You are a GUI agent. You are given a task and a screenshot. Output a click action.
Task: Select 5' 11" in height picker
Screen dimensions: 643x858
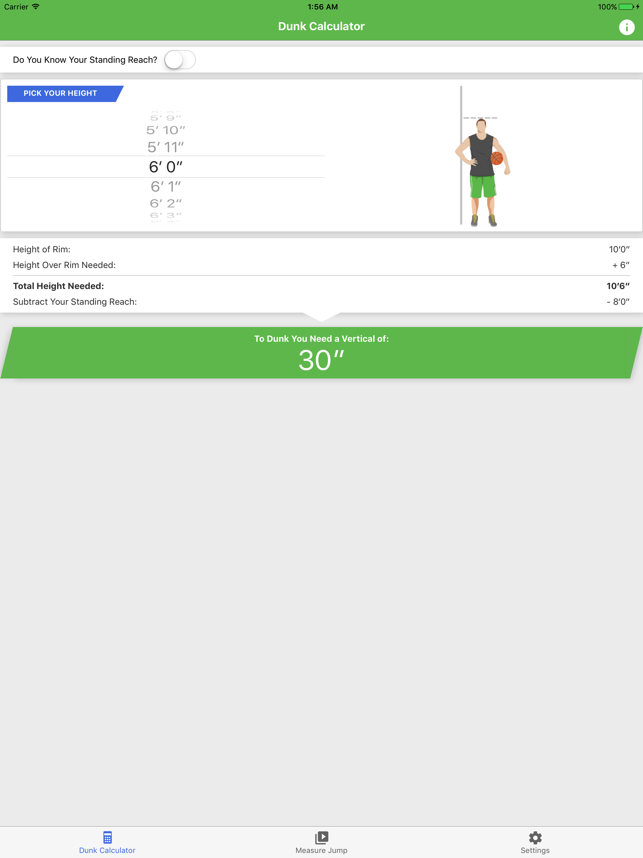pyautogui.click(x=166, y=147)
